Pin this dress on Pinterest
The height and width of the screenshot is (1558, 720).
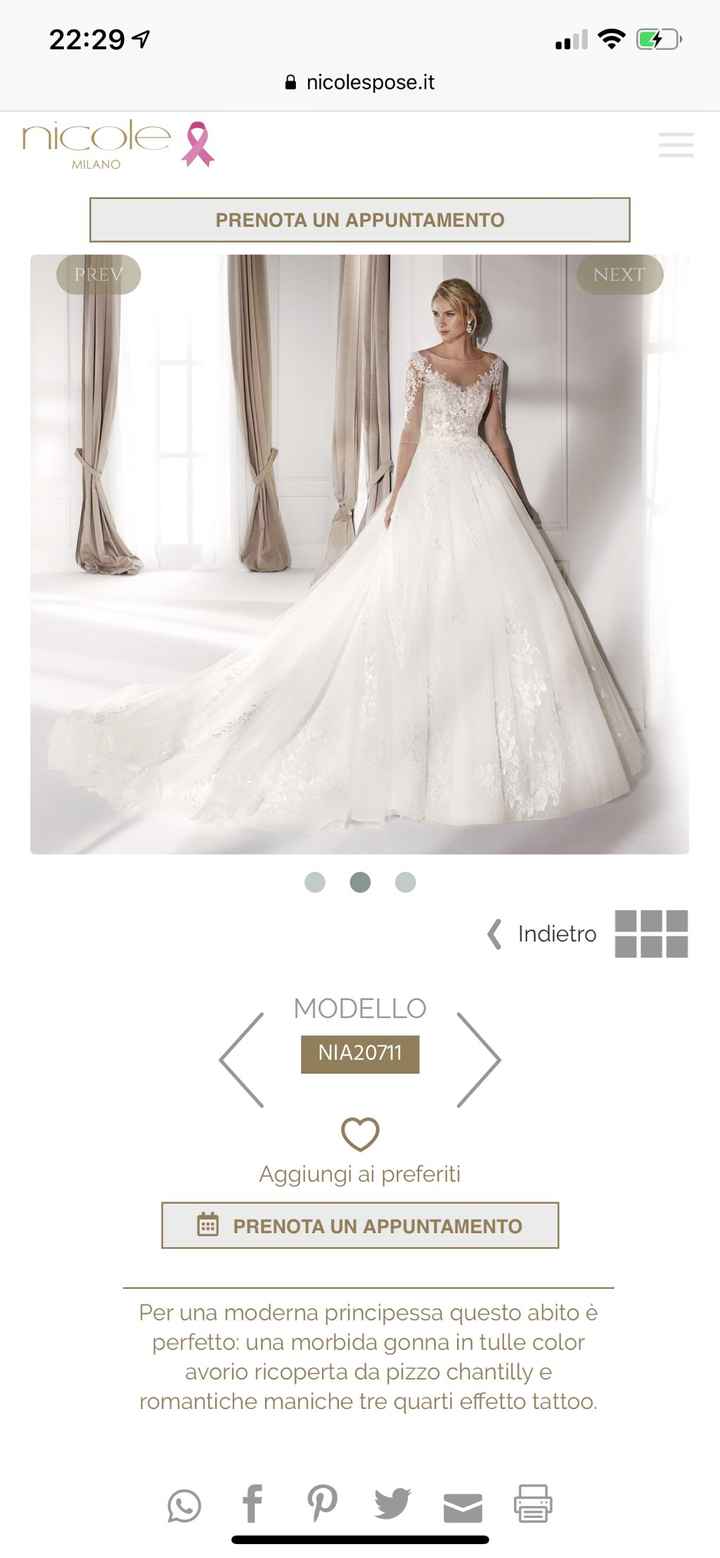[322, 1503]
